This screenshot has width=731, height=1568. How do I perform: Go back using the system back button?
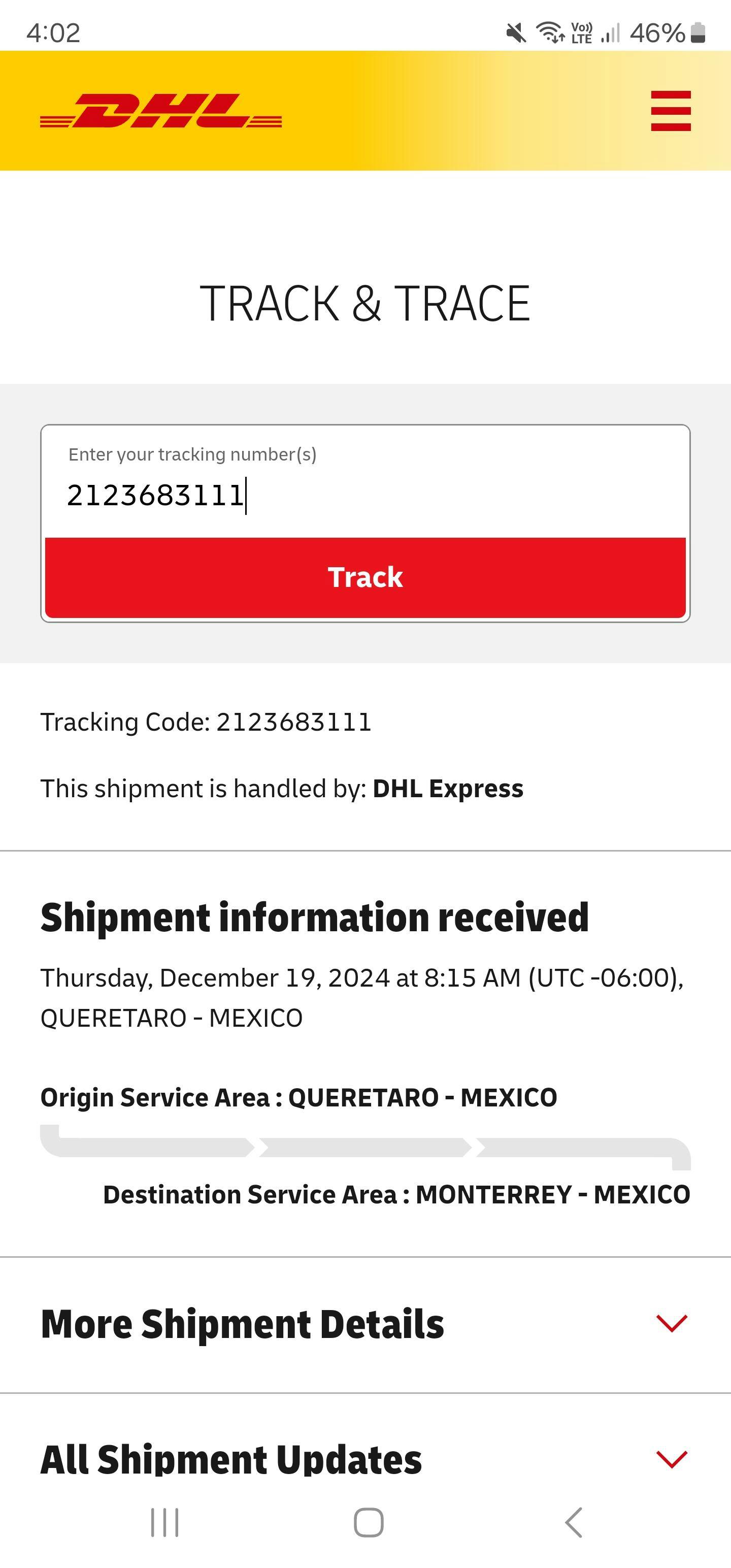(x=573, y=1522)
